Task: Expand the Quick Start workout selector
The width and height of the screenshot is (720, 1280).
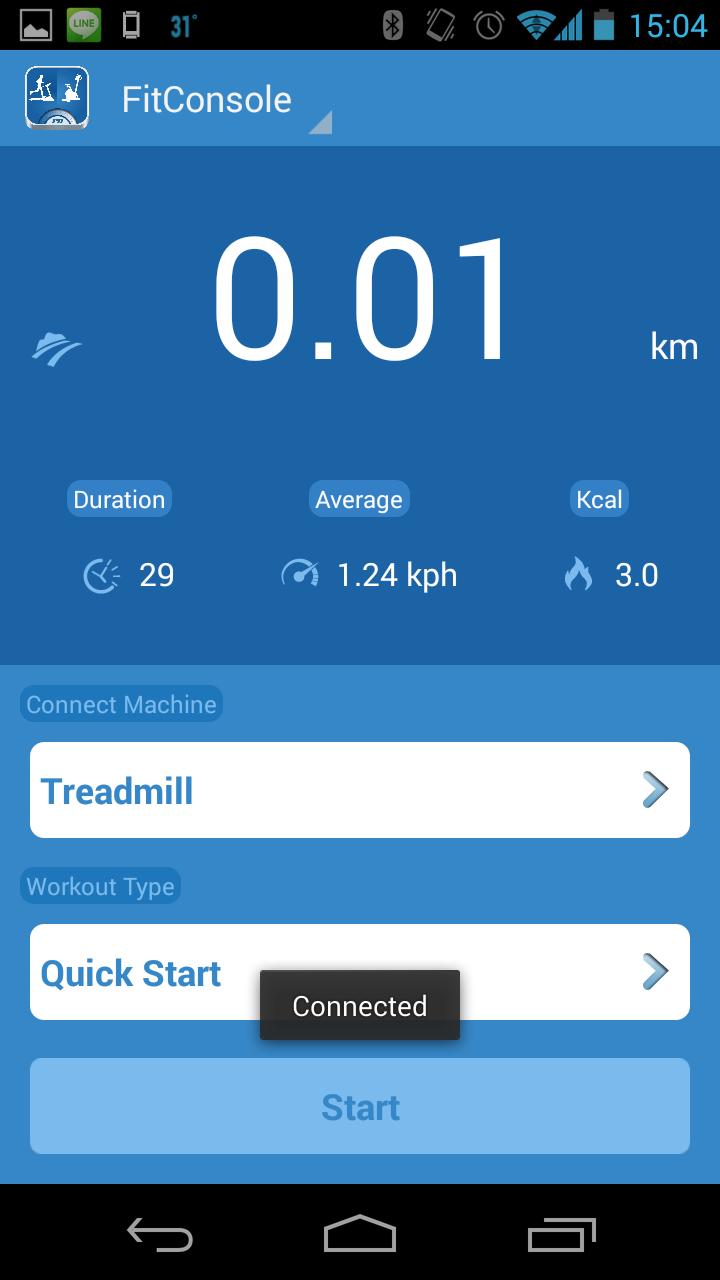Action: click(360, 971)
